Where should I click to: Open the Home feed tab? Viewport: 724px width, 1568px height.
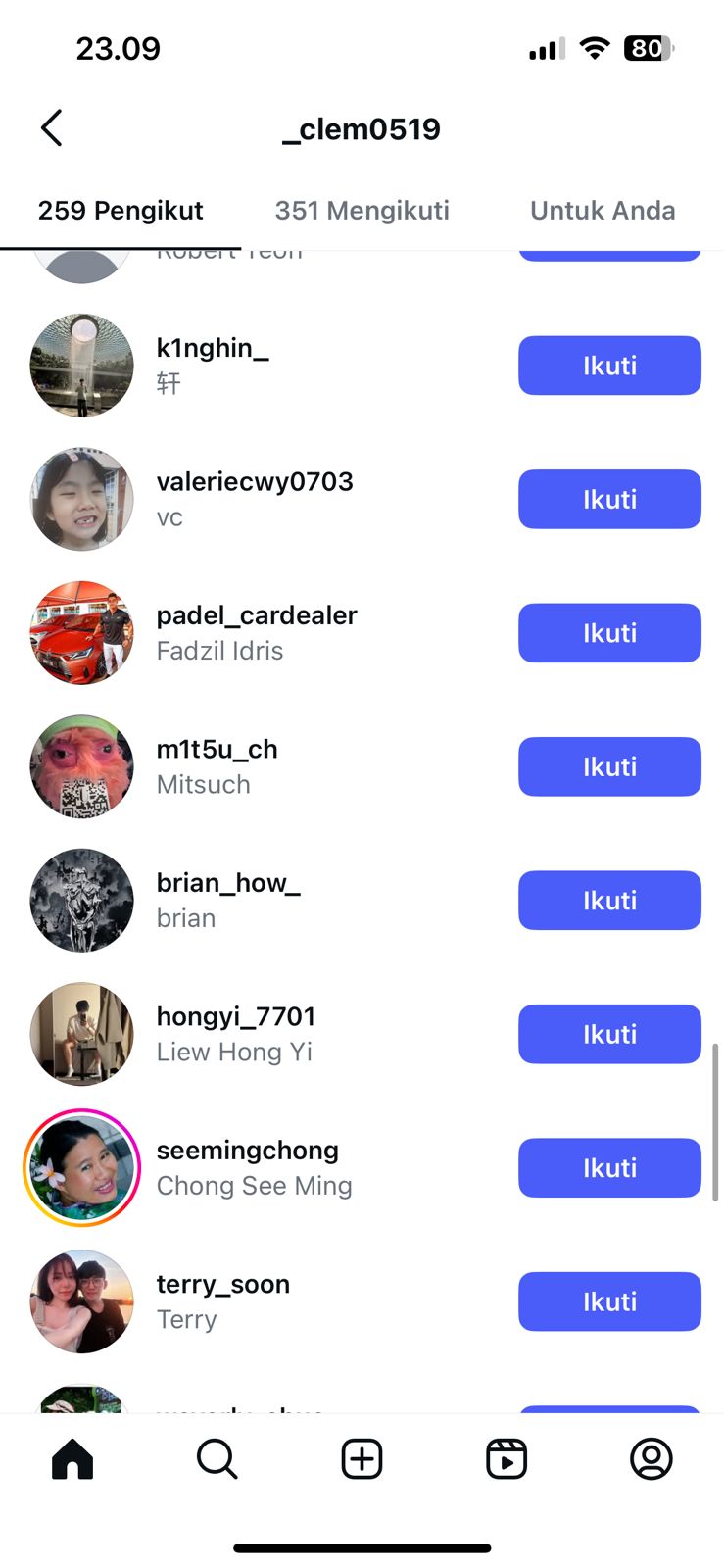pyautogui.click(x=72, y=1459)
